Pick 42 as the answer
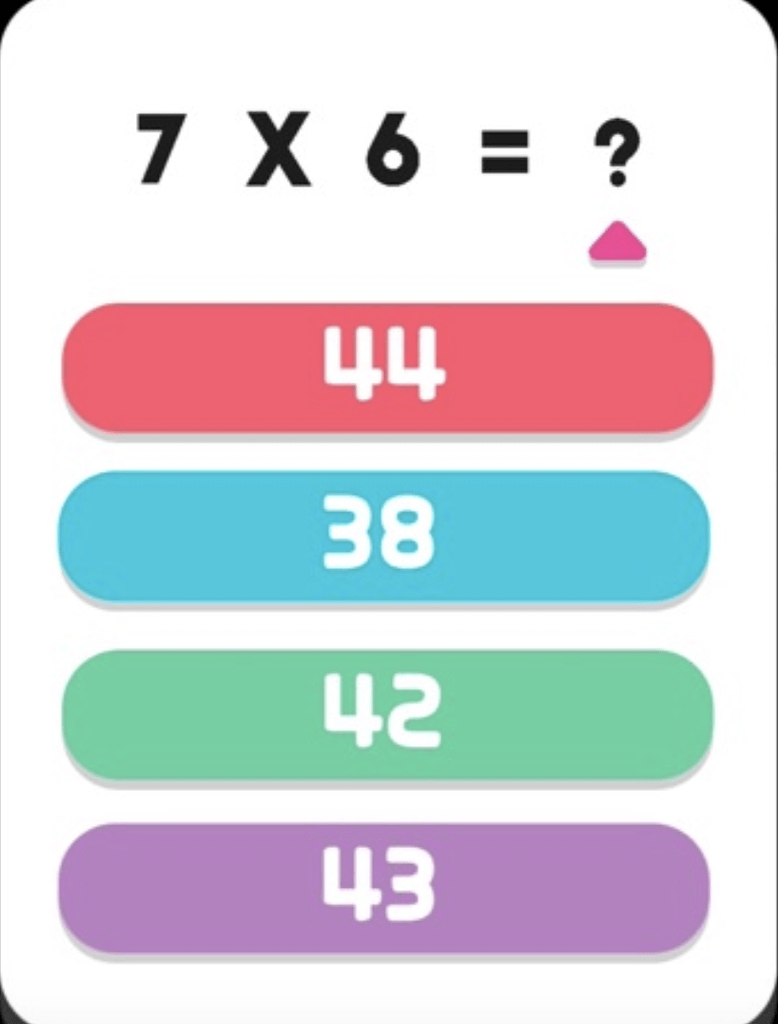The image size is (778, 1024). (x=388, y=713)
